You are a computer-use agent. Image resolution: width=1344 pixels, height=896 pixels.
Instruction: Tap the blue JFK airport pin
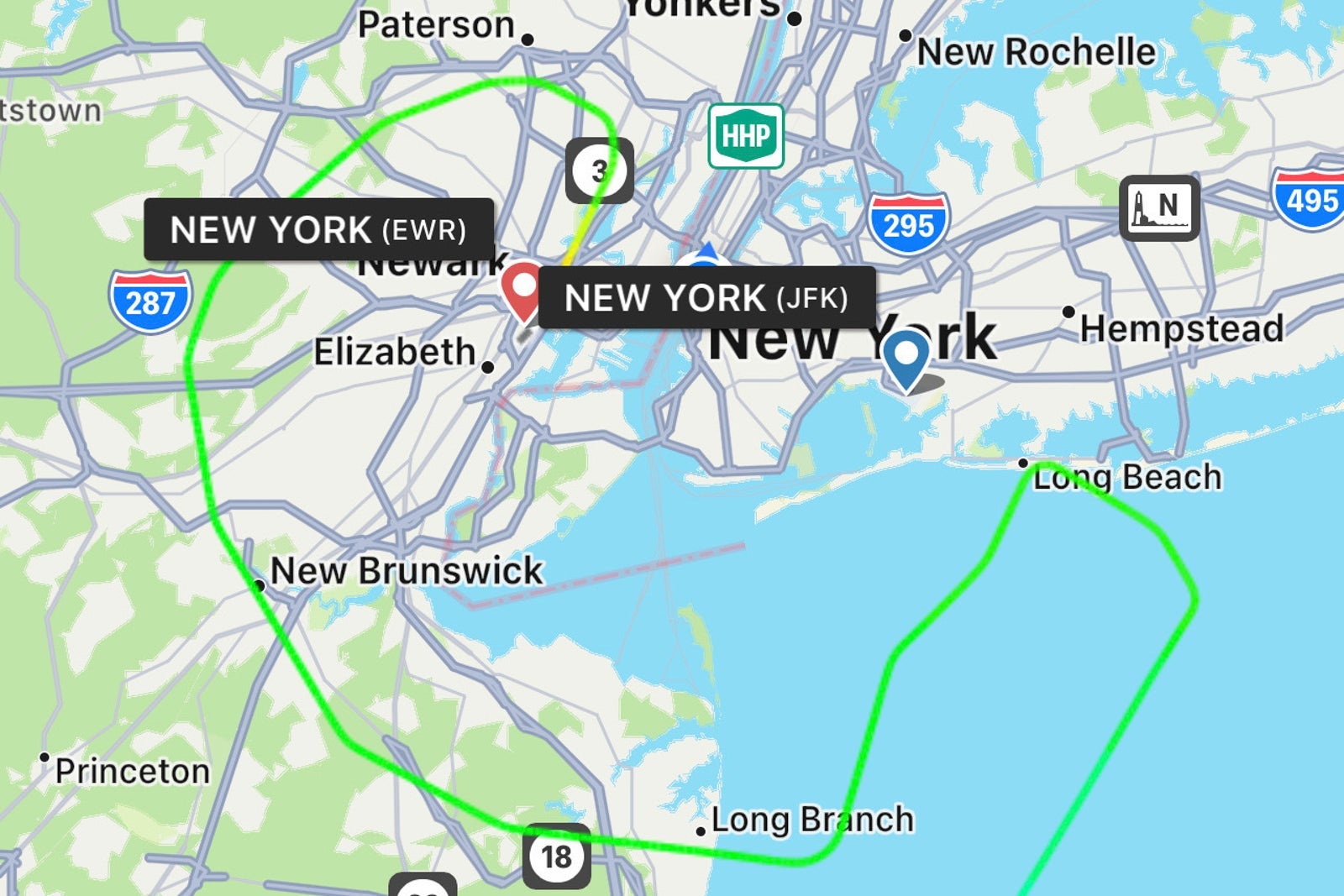(906, 357)
